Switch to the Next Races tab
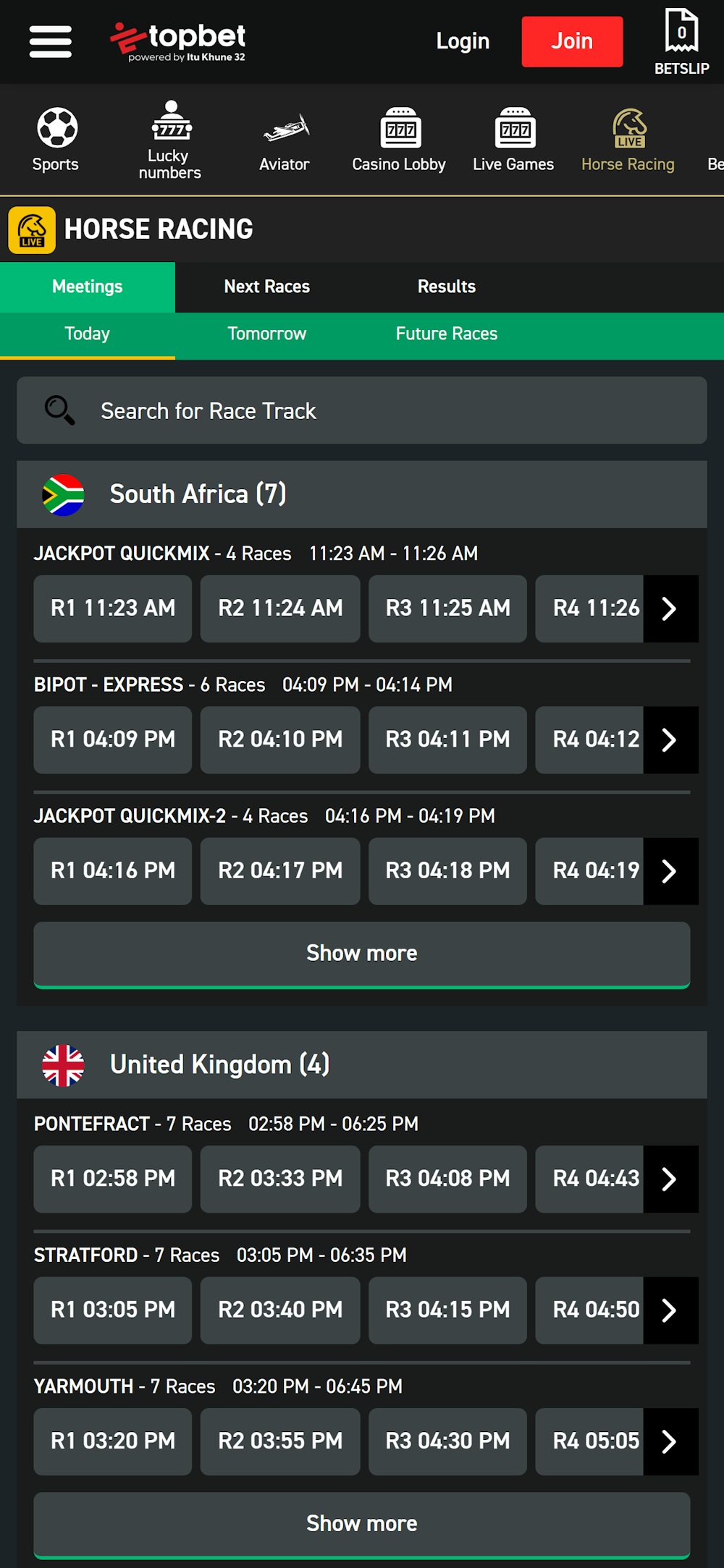724x1568 pixels. click(x=266, y=287)
